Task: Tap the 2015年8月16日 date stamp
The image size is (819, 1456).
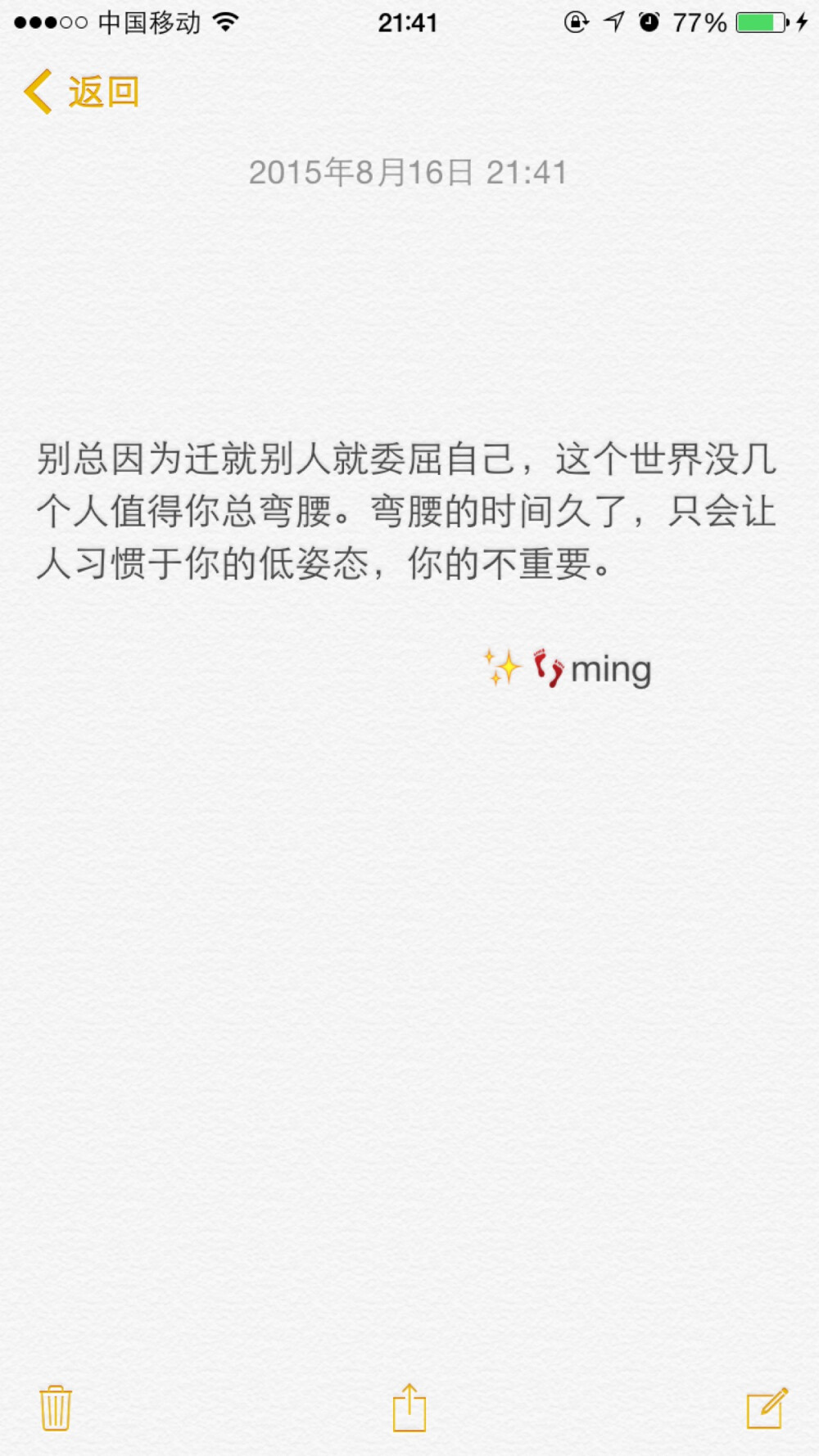Action: click(x=409, y=173)
